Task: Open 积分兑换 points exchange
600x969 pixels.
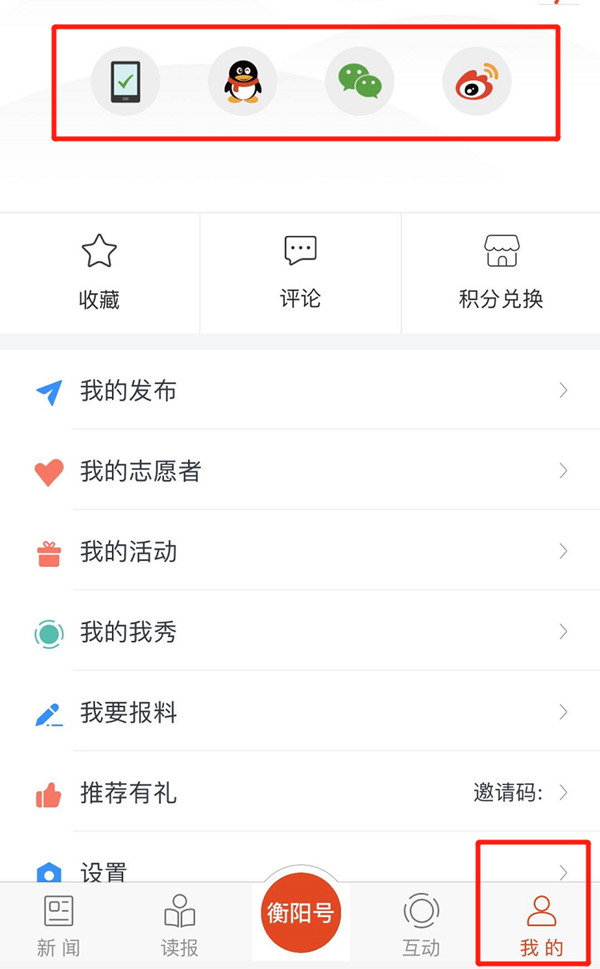Action: pyautogui.click(x=500, y=272)
